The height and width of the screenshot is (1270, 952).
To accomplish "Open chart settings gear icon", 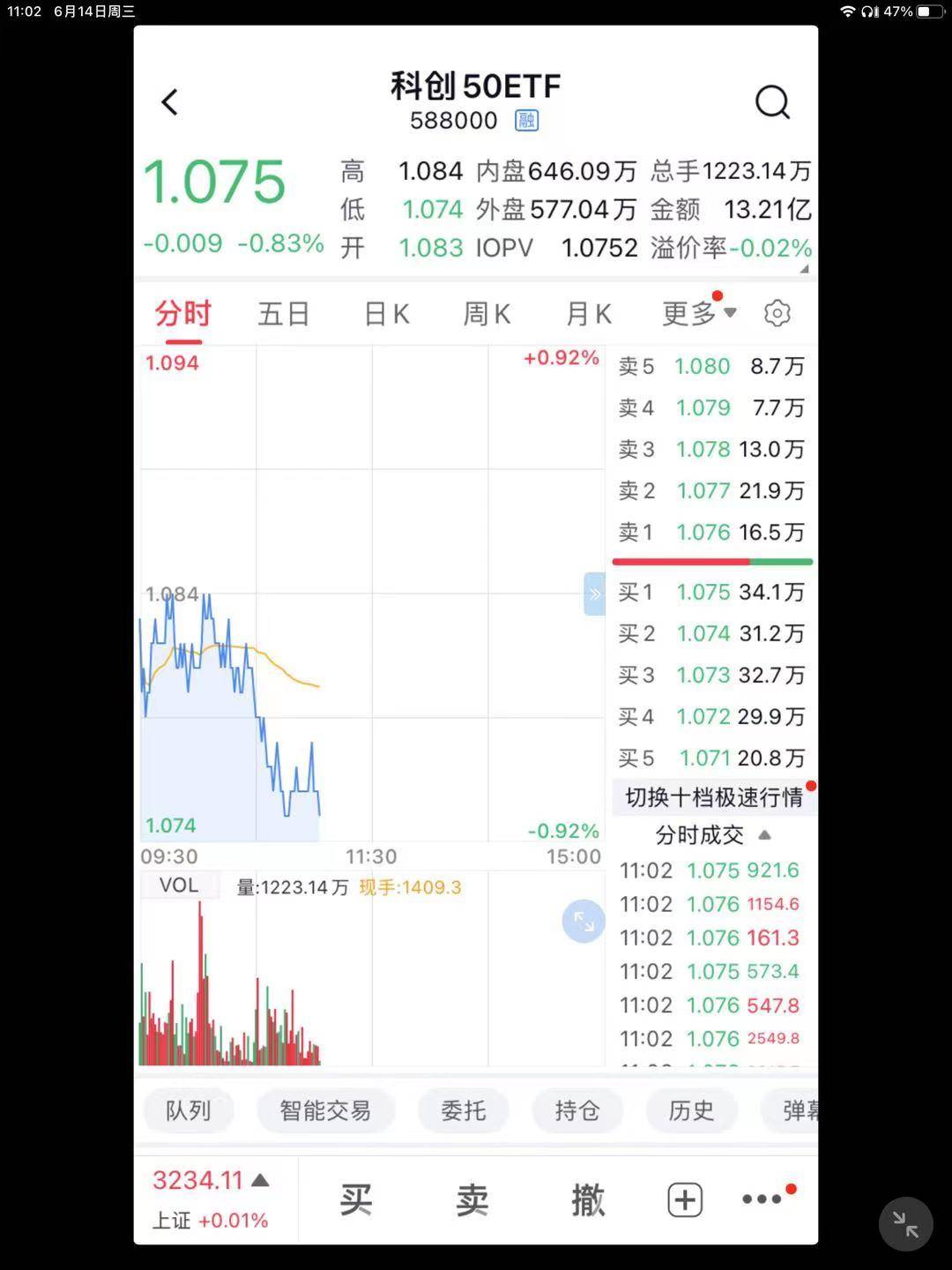I will point(777,313).
